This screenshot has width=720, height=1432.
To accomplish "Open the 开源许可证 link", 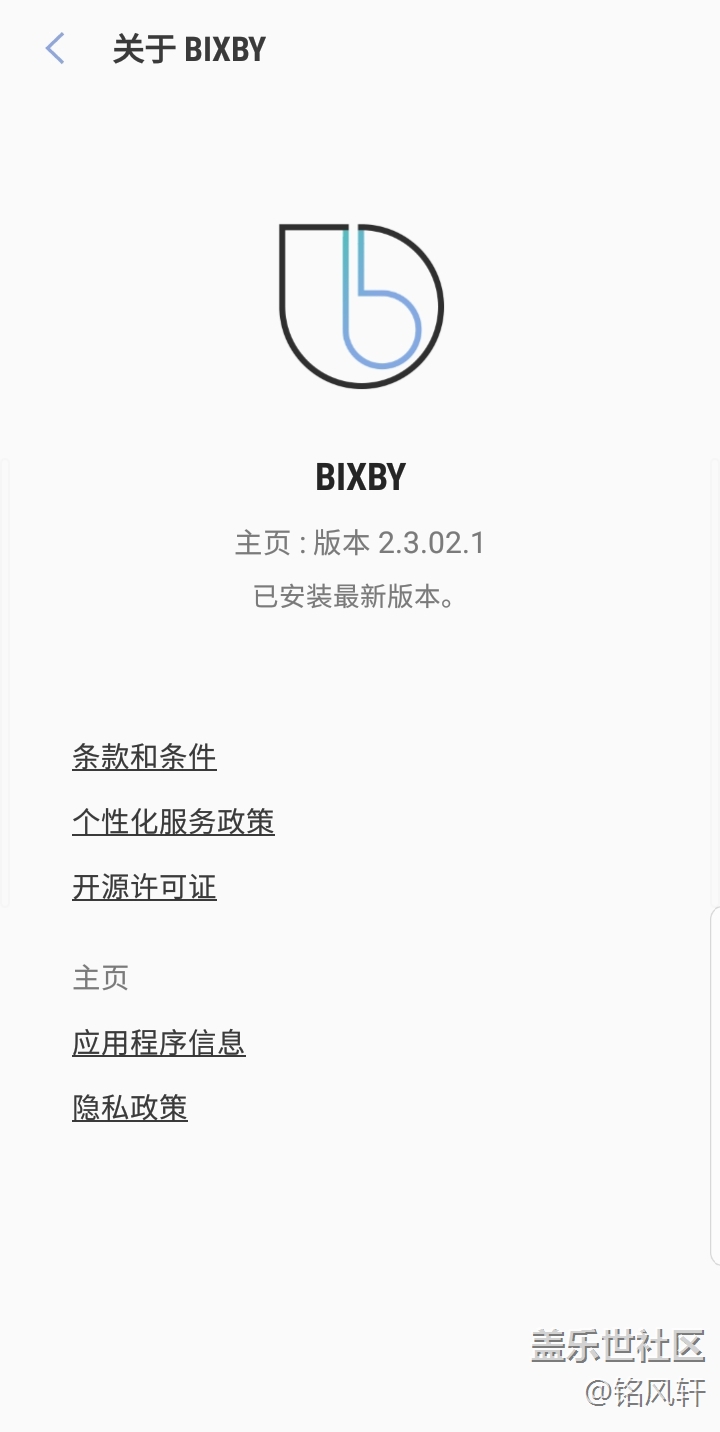I will tap(144, 887).
